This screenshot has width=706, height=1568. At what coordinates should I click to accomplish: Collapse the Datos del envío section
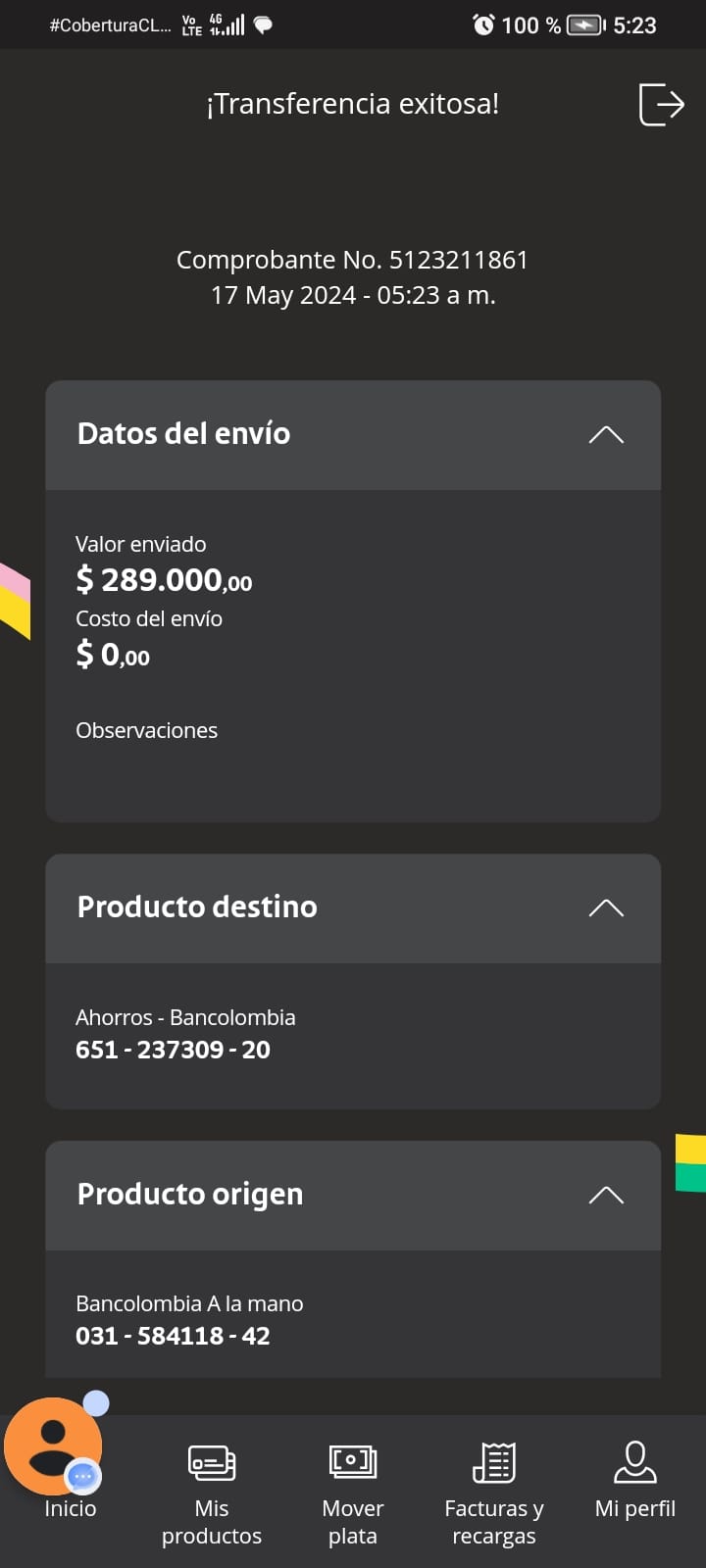coord(606,434)
